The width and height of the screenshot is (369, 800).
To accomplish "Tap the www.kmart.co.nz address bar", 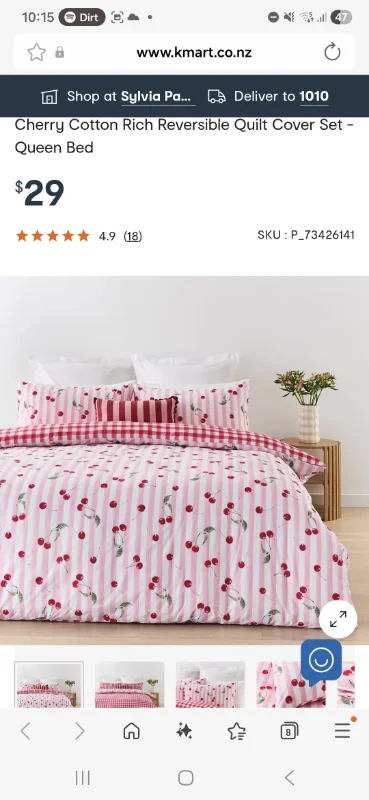I will [194, 52].
